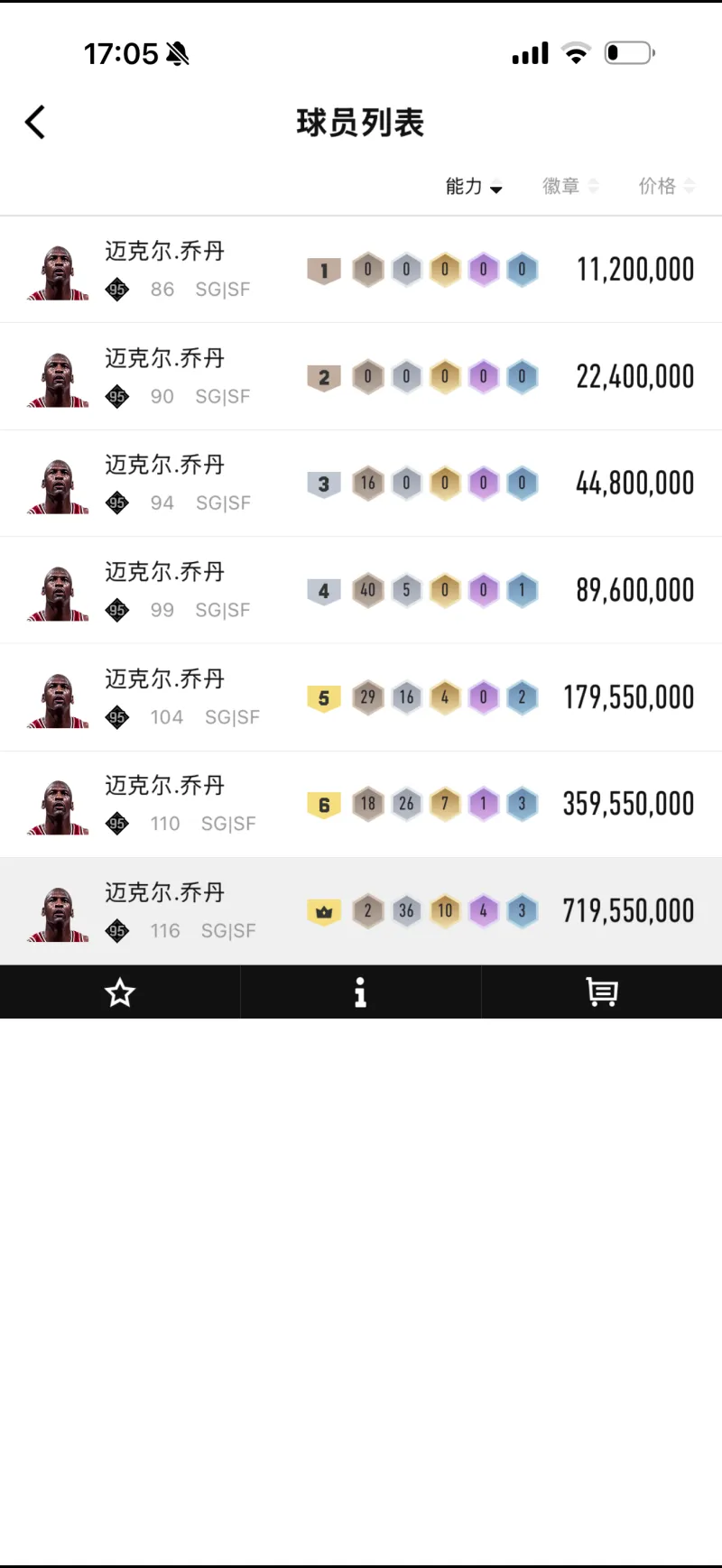Sort the list by 价格
722x1568 pixels.
tap(666, 187)
